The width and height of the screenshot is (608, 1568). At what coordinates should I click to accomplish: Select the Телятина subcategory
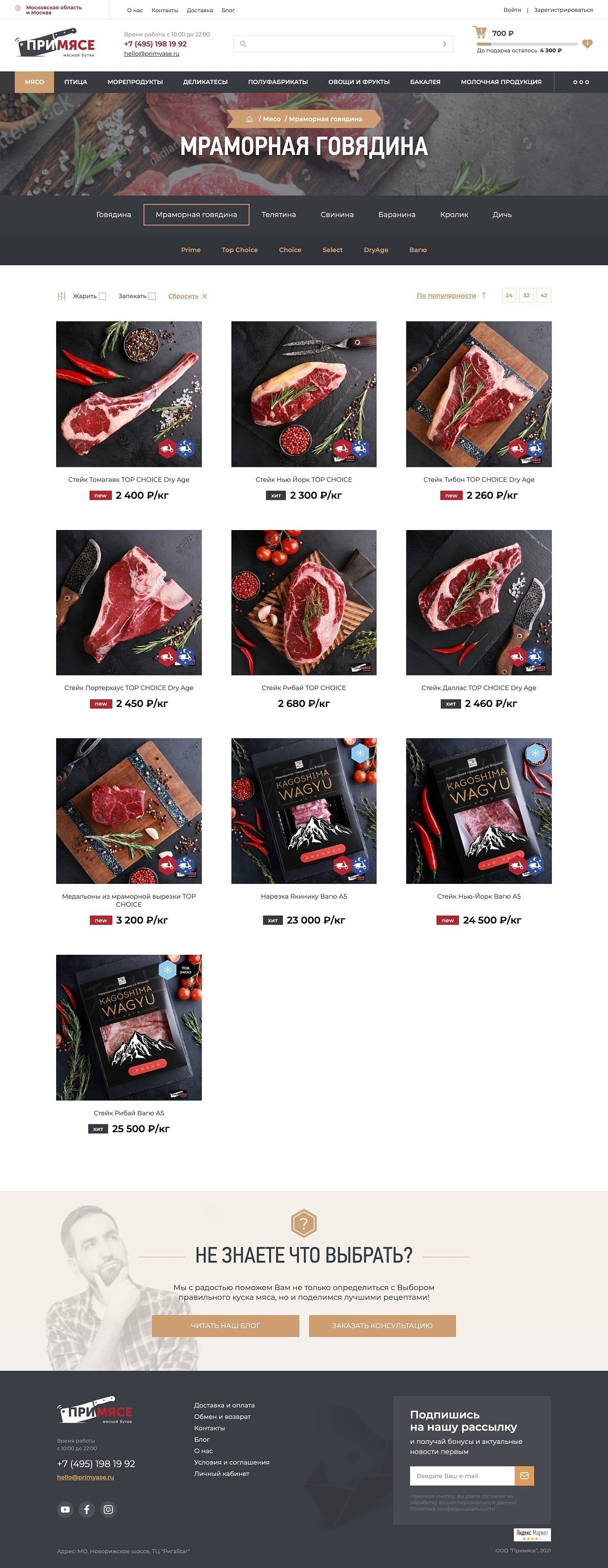click(279, 214)
